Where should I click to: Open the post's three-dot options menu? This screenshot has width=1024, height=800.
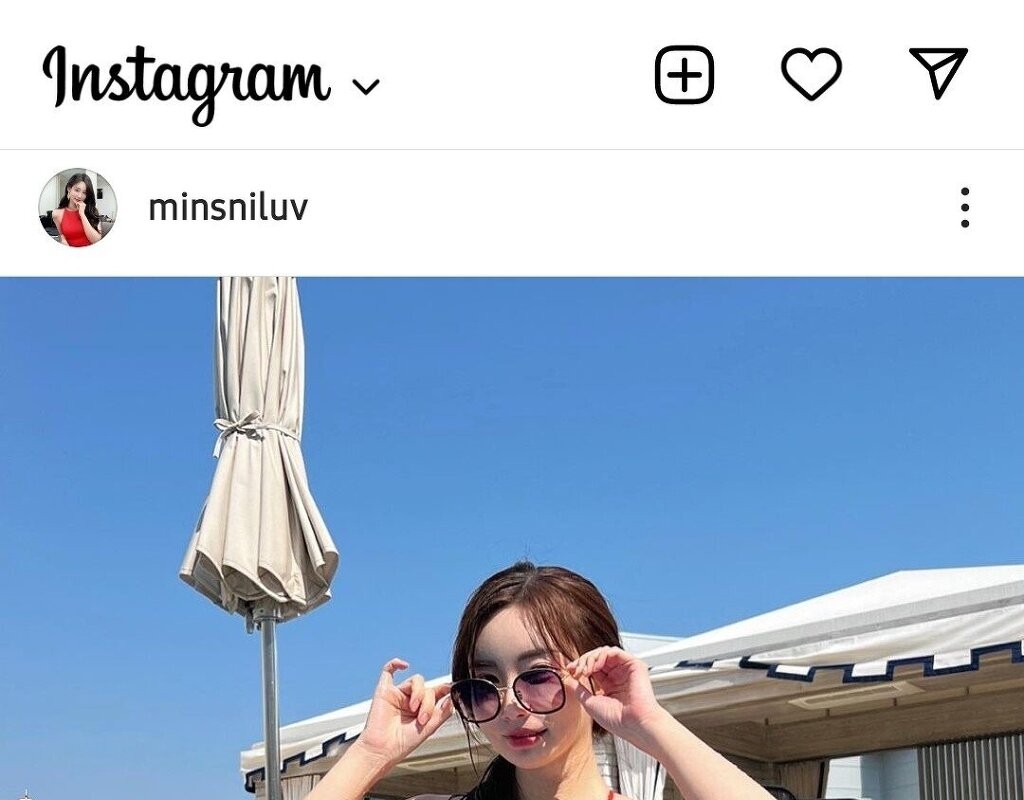[964, 208]
